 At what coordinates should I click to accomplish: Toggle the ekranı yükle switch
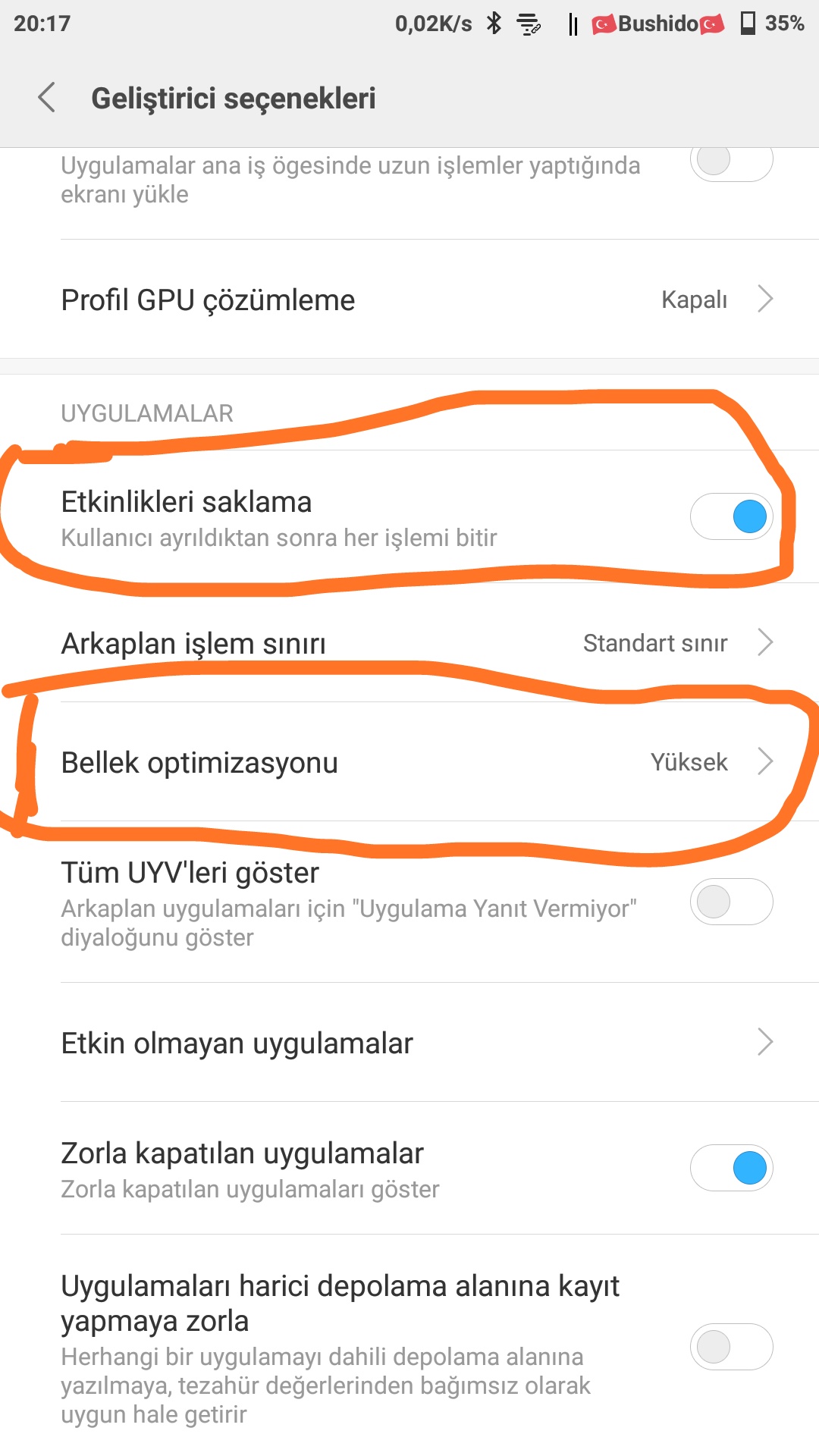point(731,161)
